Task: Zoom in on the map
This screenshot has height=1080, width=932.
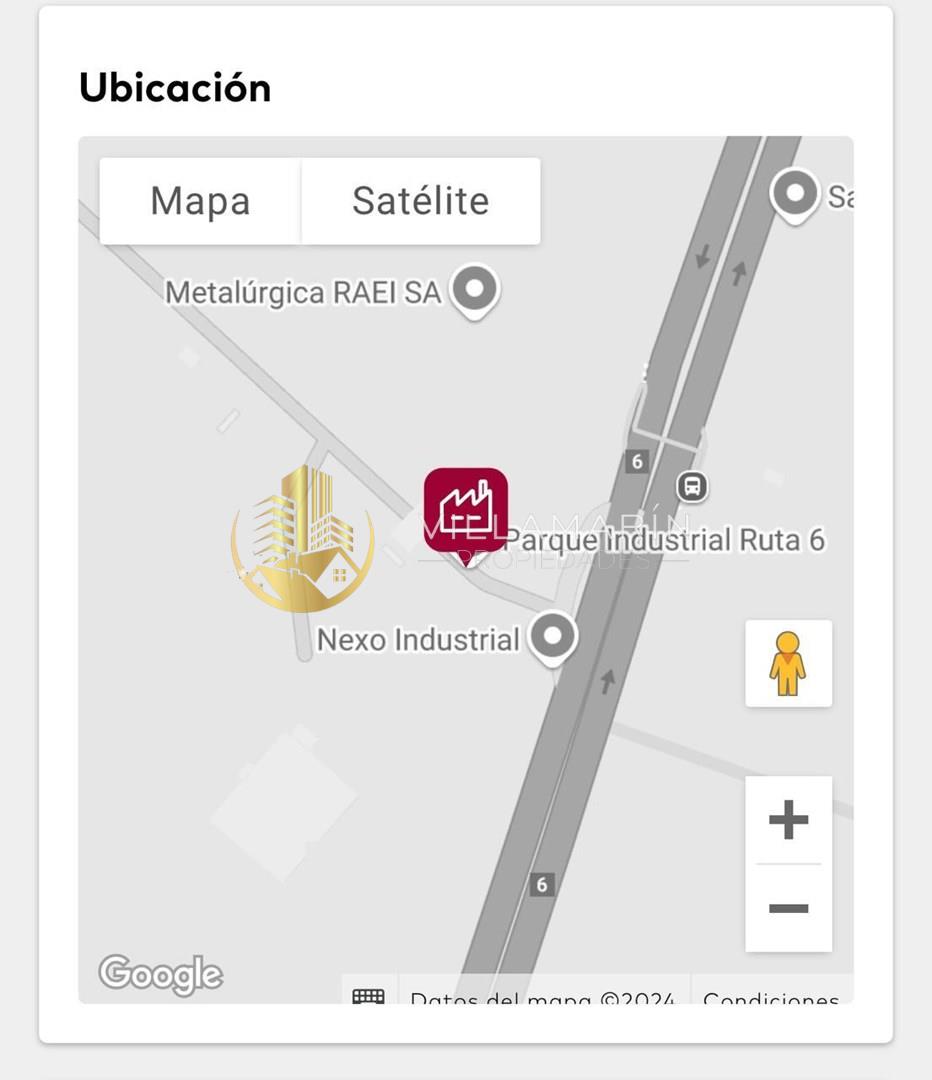Action: pos(788,820)
